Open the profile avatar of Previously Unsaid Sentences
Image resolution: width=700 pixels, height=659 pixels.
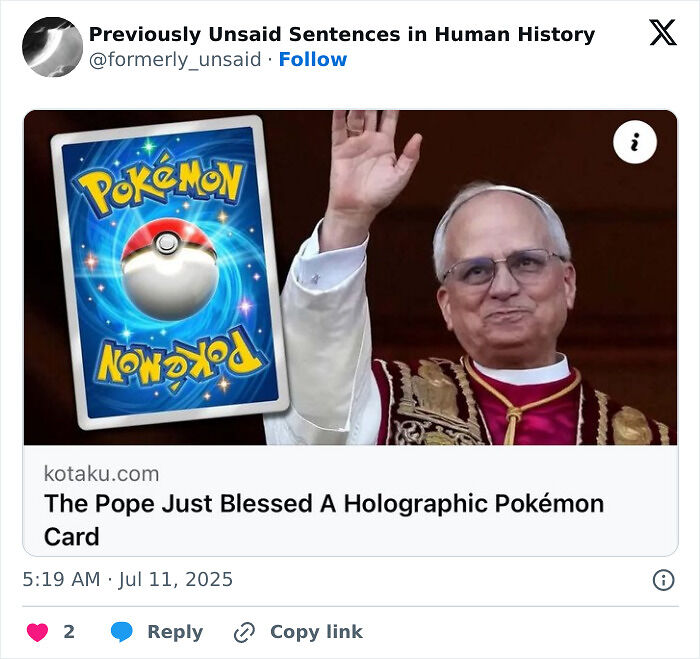[x=52, y=46]
